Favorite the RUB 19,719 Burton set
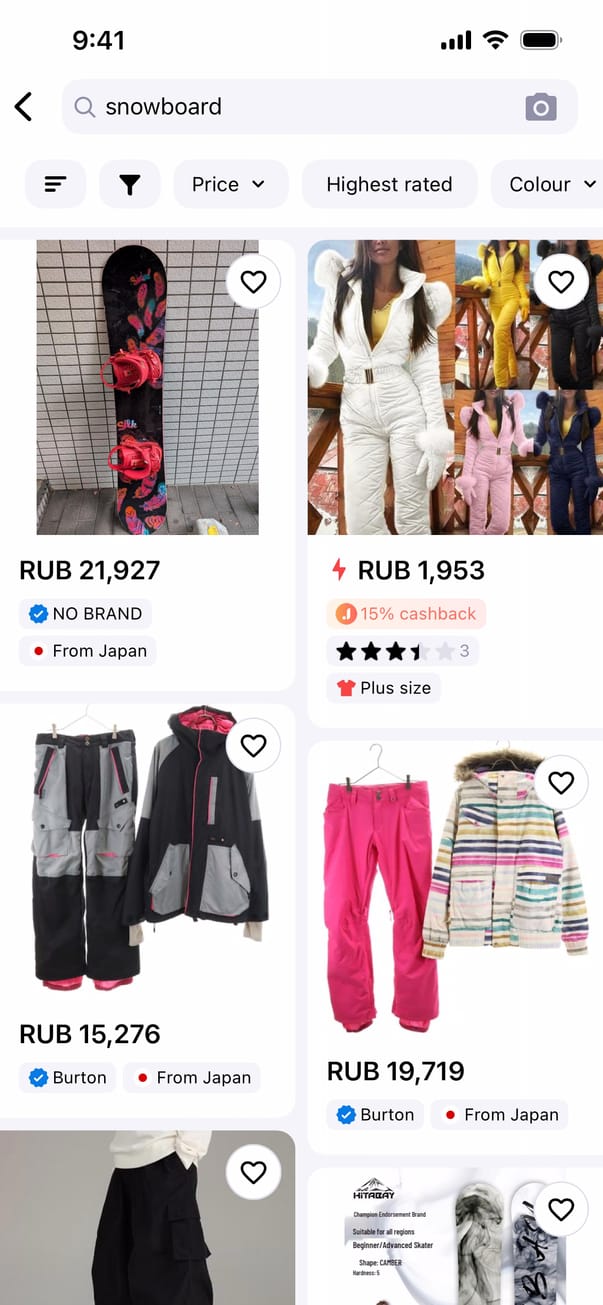 (561, 782)
